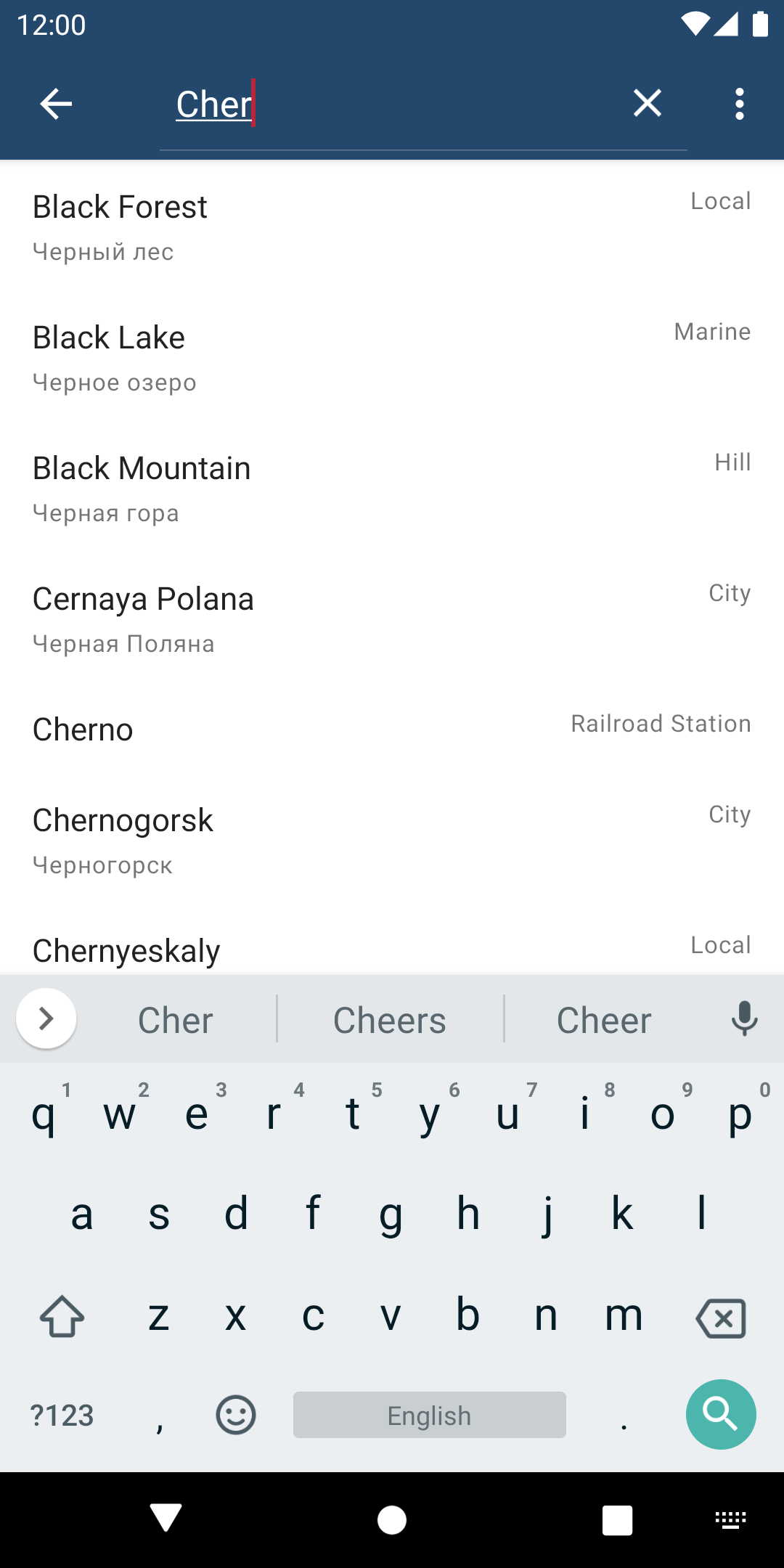
Task: Open the Chernyeskaly local result
Action: (x=392, y=950)
